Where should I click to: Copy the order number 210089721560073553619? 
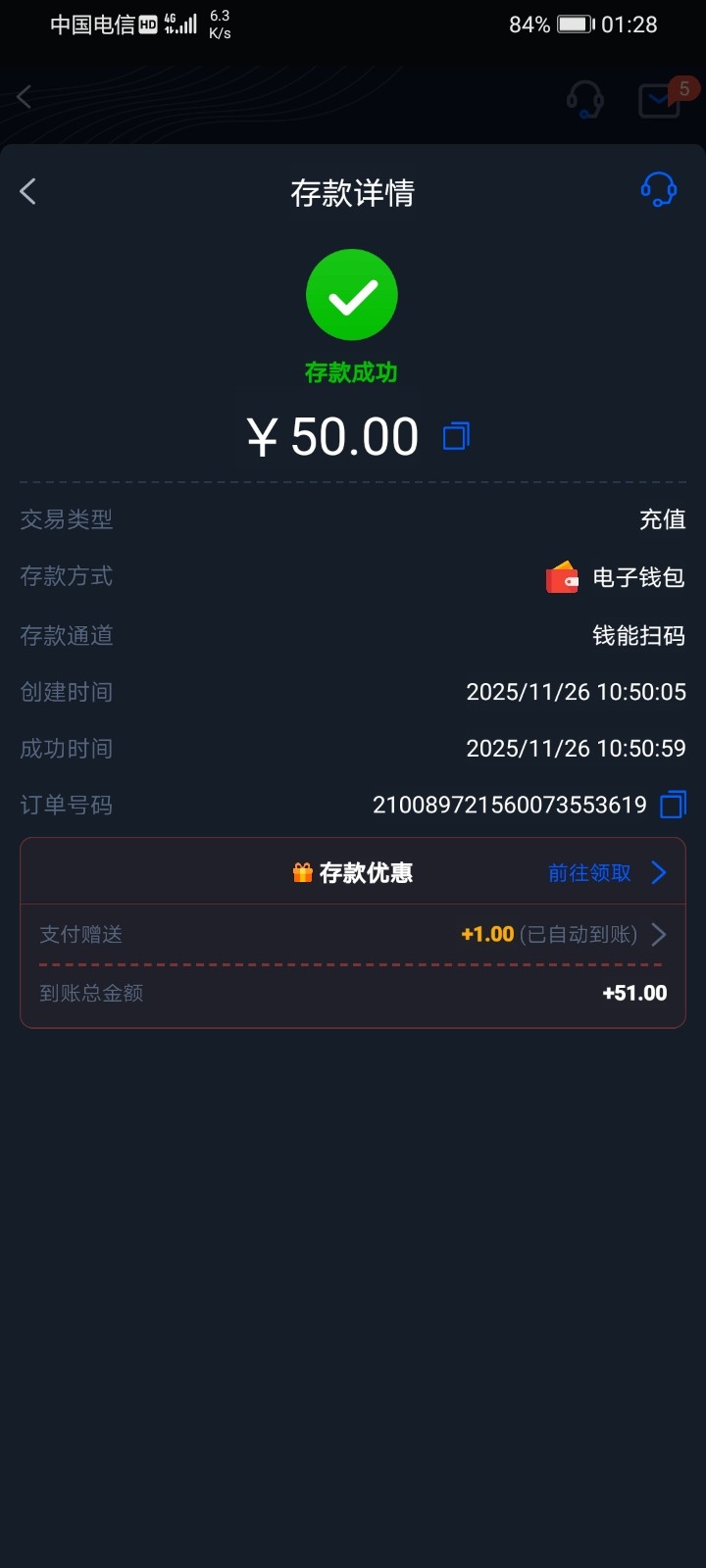(672, 805)
